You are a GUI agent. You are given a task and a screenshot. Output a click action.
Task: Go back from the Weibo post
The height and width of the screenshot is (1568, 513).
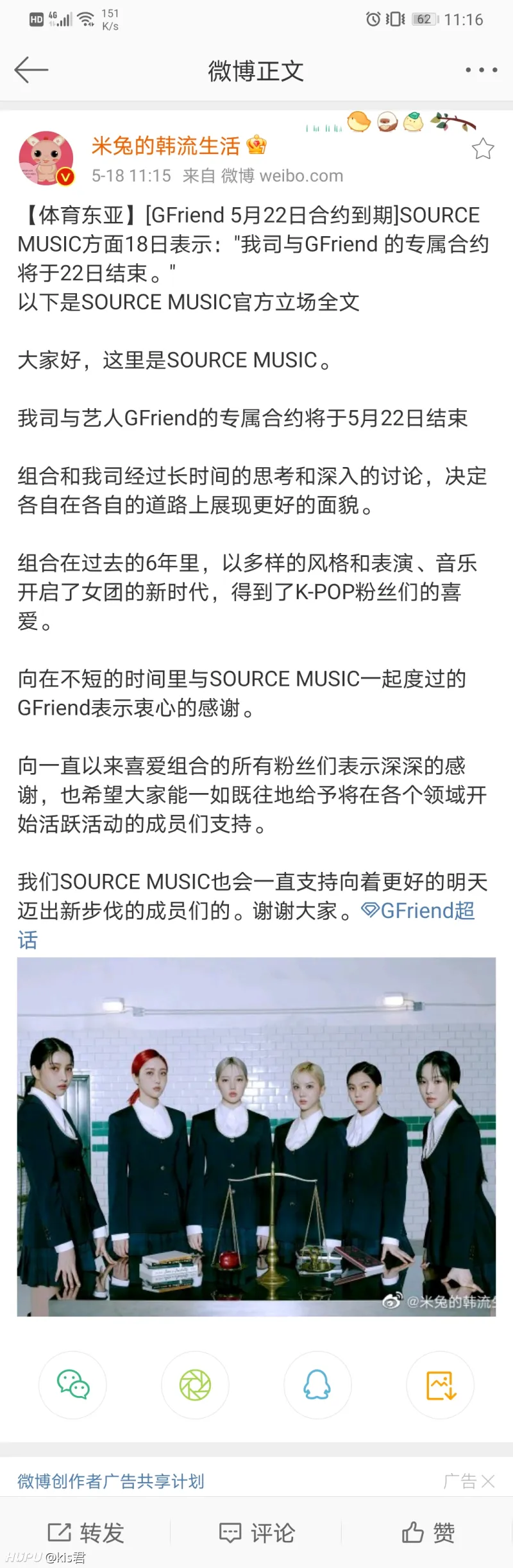click(31, 70)
